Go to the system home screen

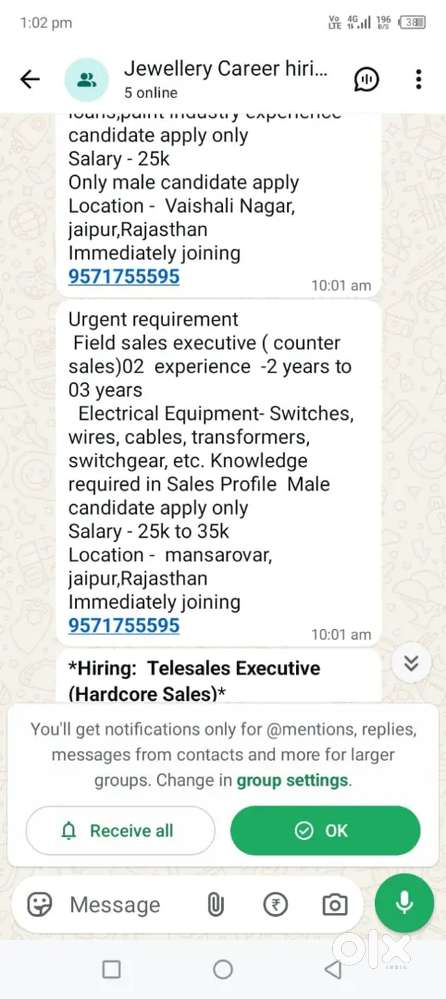(222, 970)
